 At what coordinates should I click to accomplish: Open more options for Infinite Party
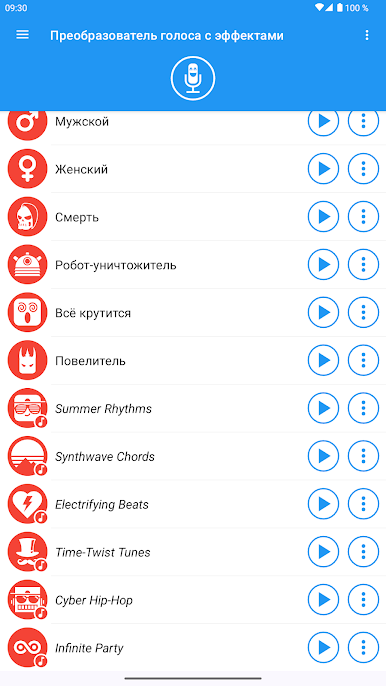coord(363,648)
